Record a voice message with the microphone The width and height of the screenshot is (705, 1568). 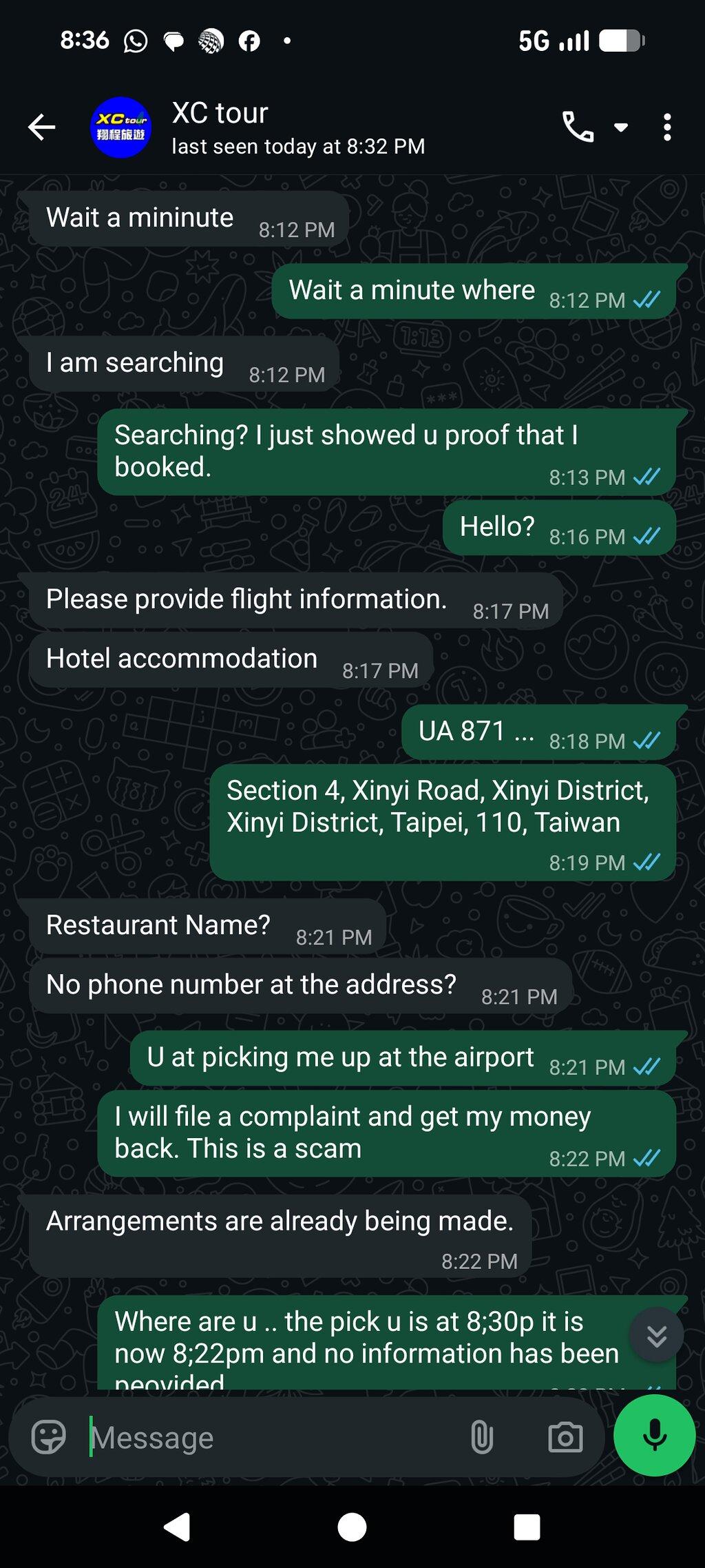click(654, 1435)
